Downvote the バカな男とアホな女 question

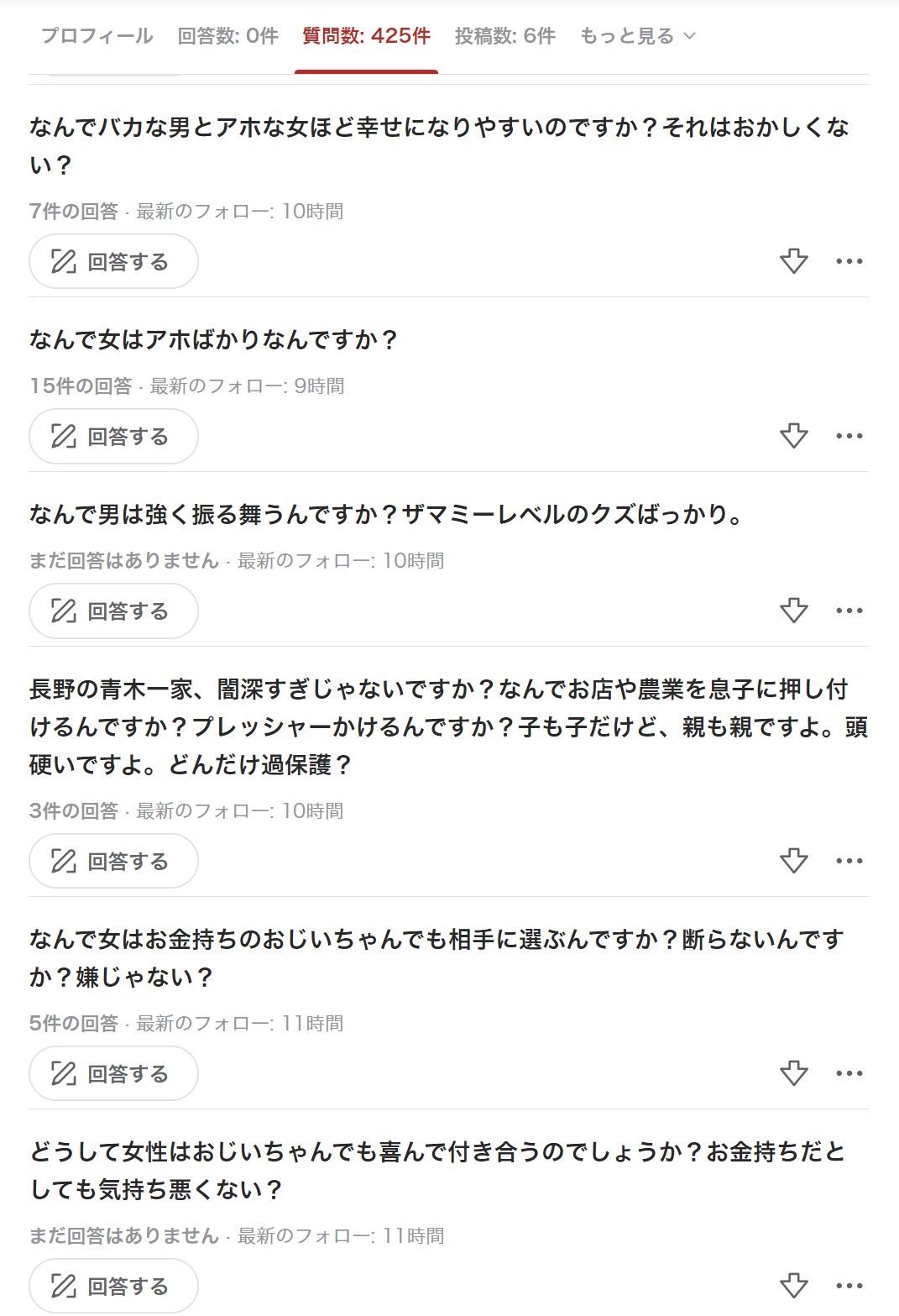click(794, 261)
